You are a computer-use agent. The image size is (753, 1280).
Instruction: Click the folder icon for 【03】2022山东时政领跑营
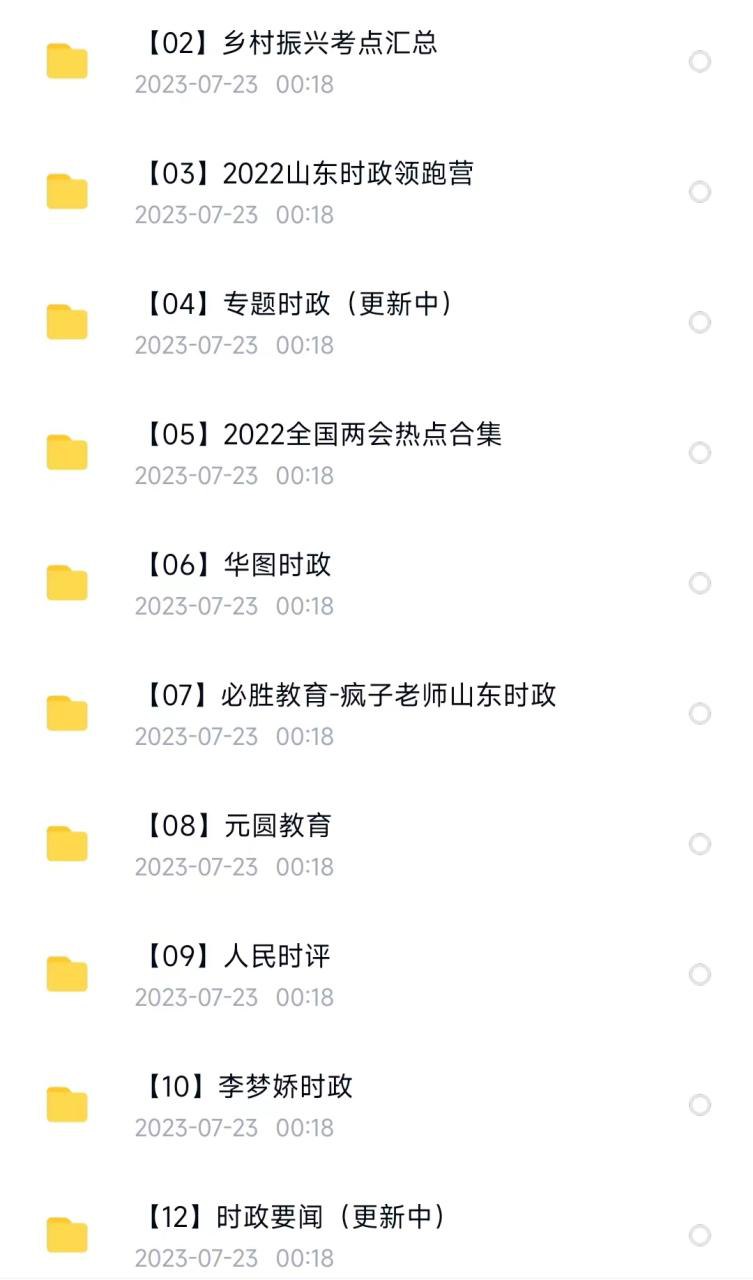[x=67, y=192]
